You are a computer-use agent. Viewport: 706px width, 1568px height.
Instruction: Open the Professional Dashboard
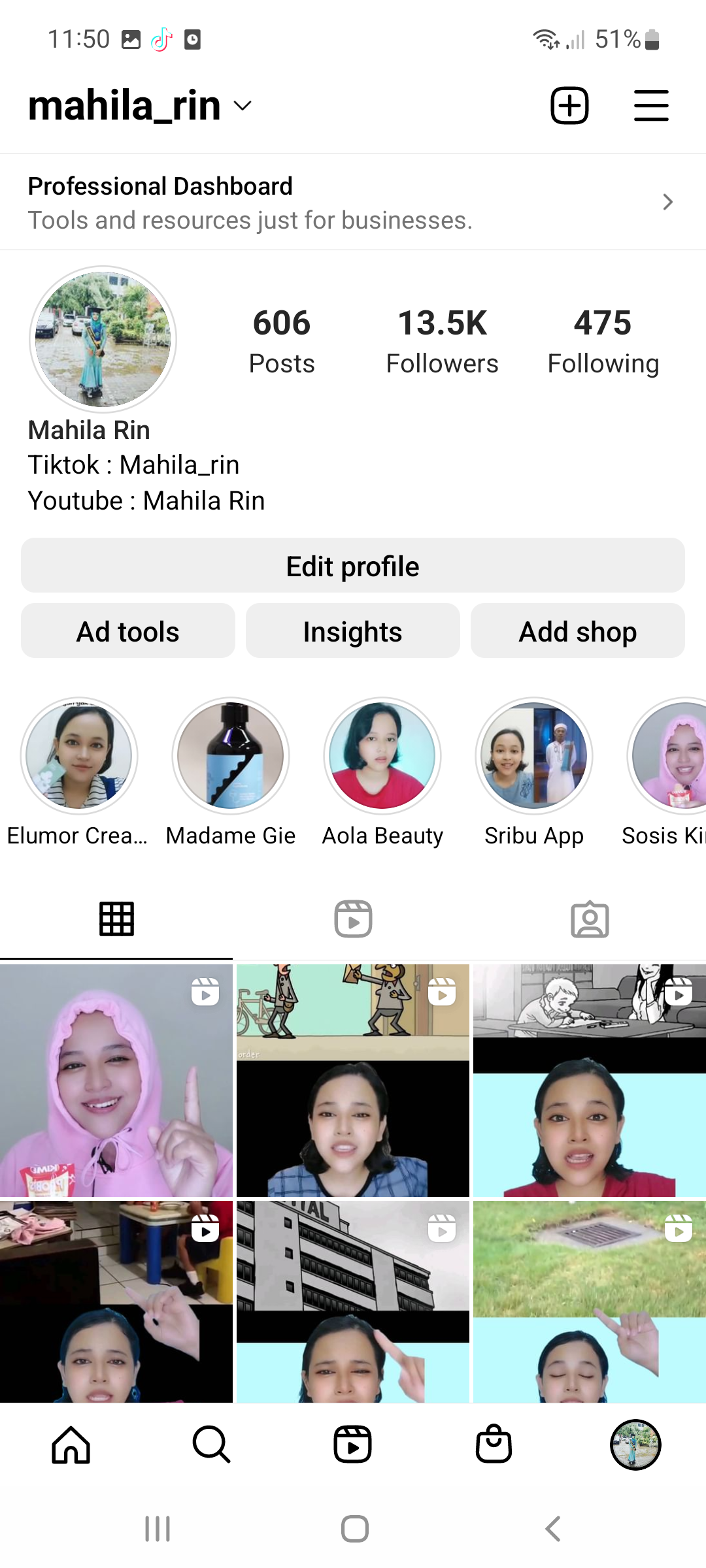click(353, 202)
